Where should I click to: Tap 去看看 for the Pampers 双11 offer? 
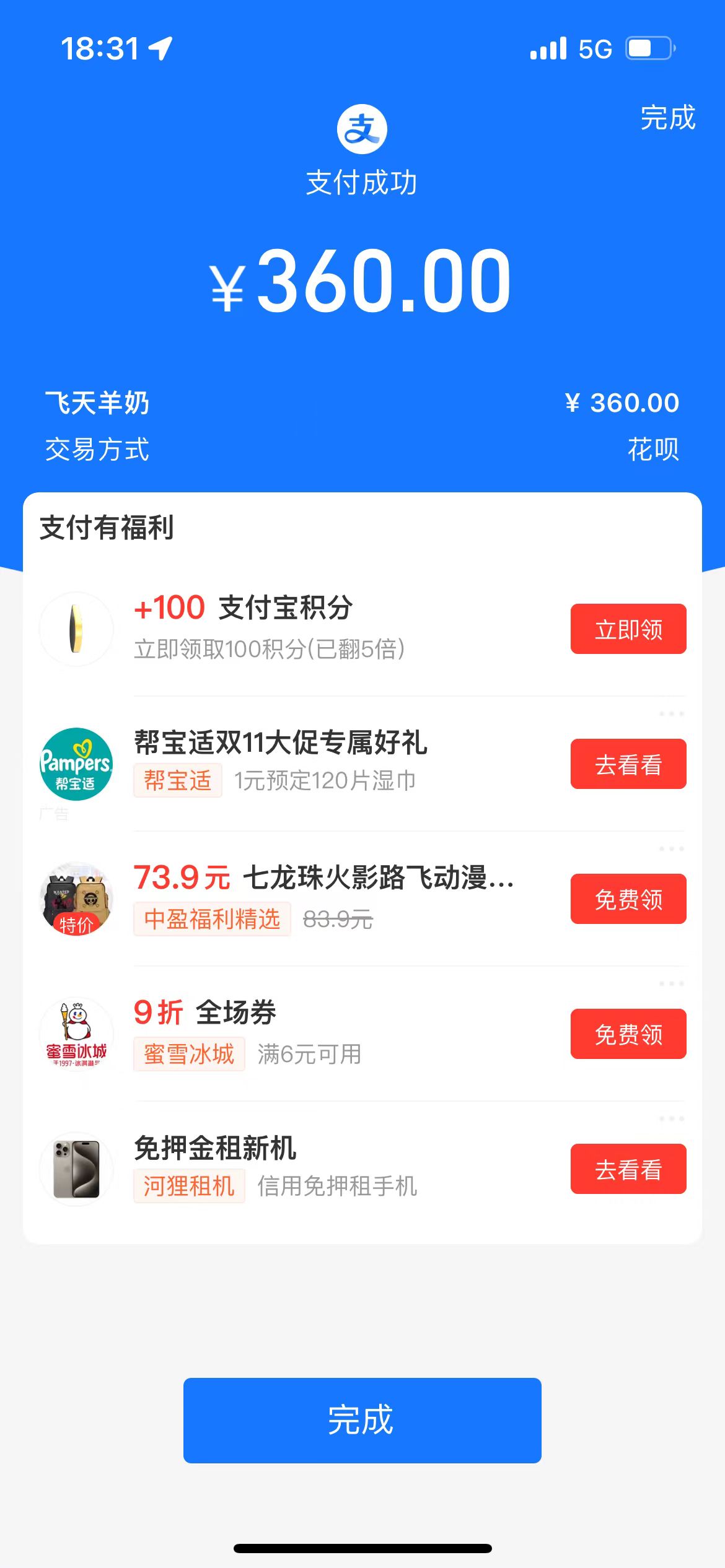click(628, 764)
